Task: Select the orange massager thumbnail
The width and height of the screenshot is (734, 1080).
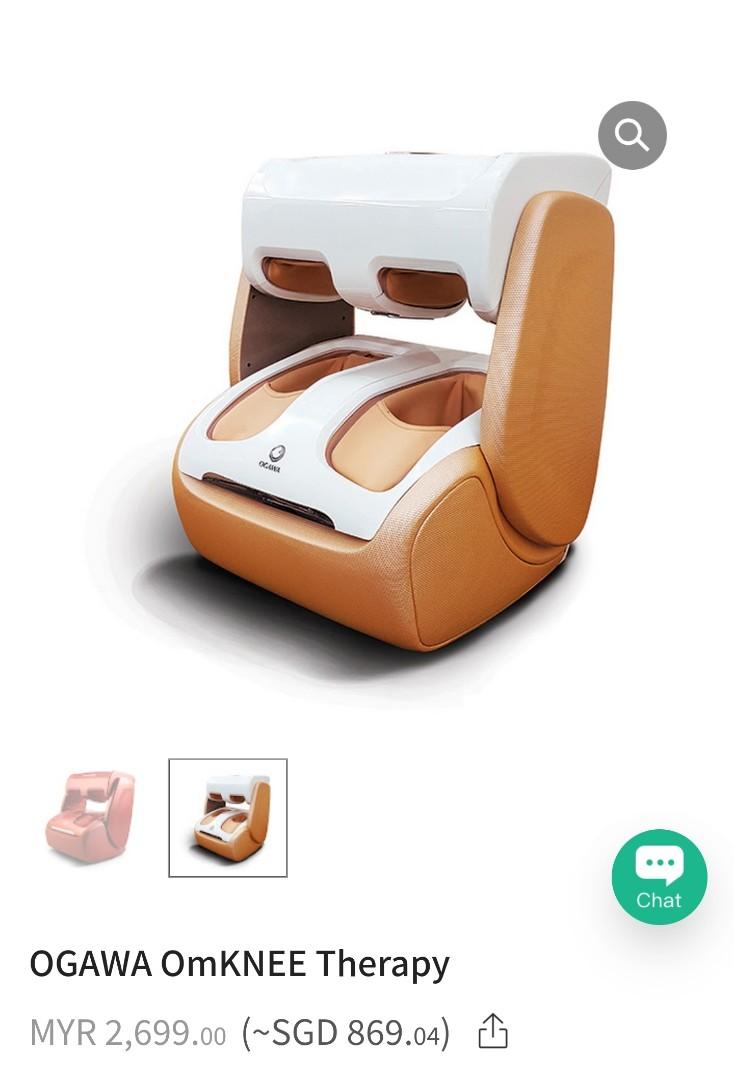Action: coord(228,818)
